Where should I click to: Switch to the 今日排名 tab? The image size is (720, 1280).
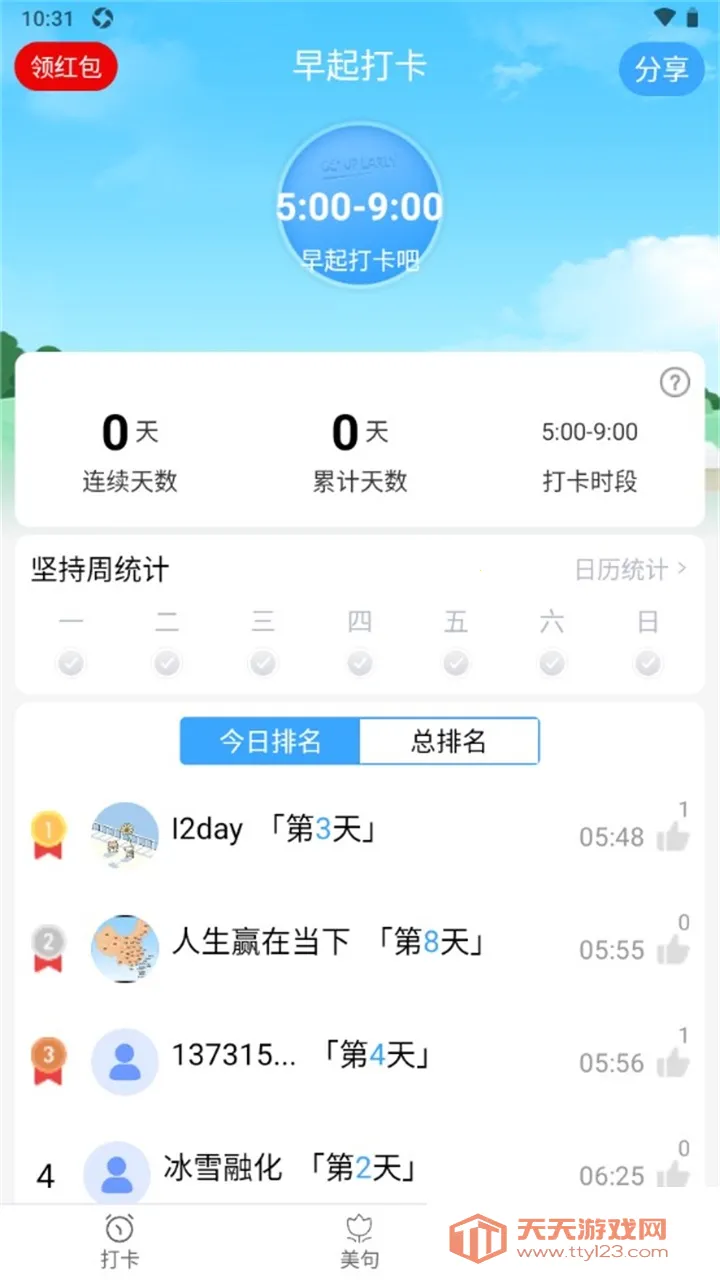(x=270, y=741)
